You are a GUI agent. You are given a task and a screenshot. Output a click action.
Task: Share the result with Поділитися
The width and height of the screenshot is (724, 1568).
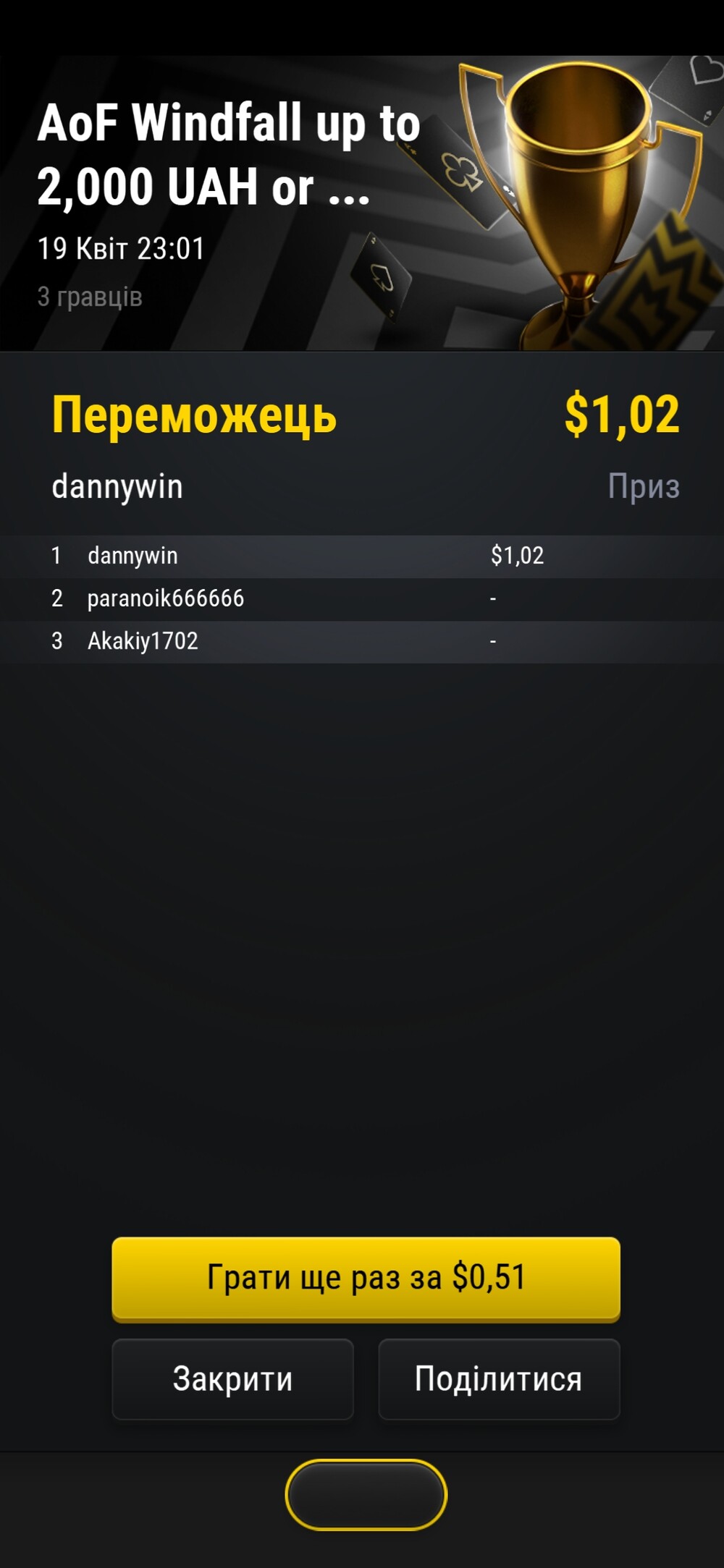499,1379
